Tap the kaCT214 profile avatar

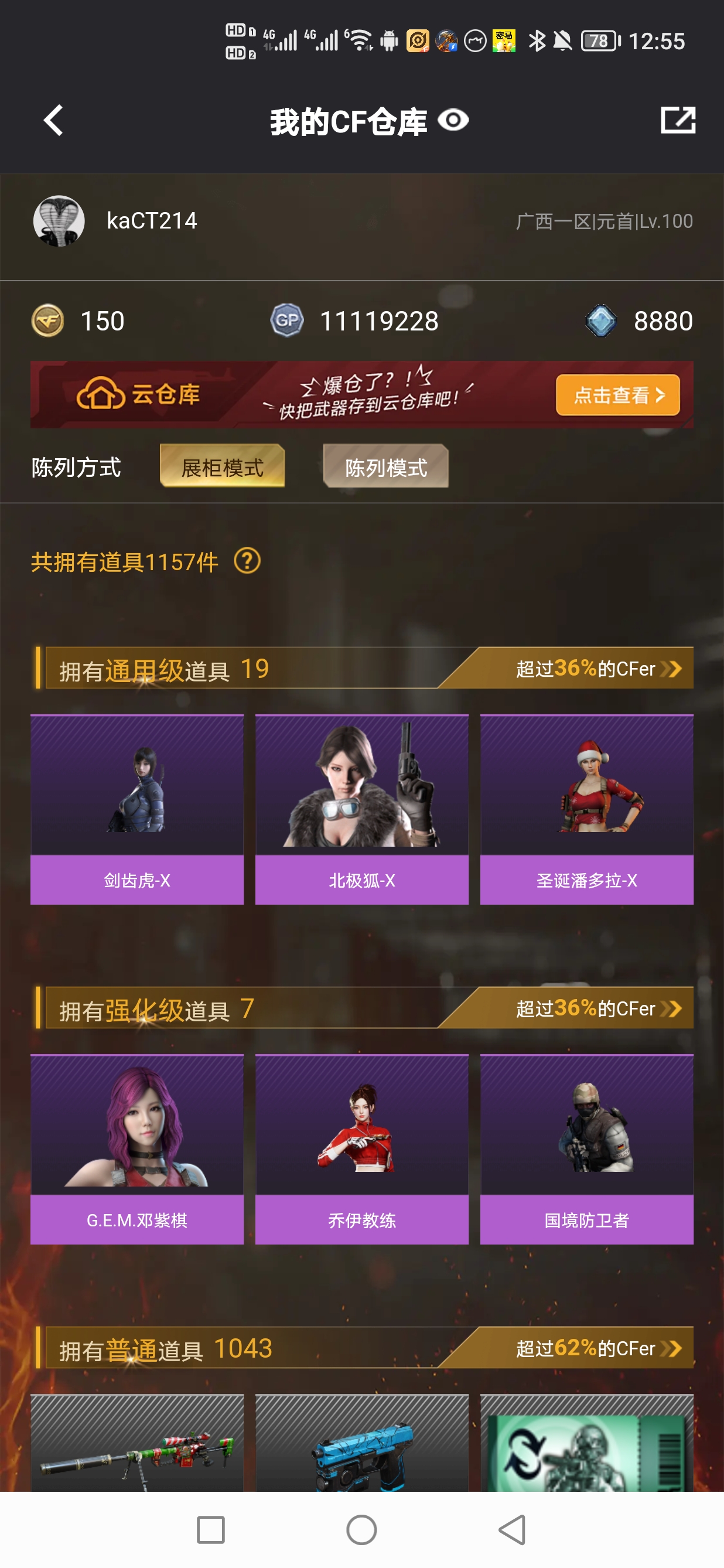[59, 221]
